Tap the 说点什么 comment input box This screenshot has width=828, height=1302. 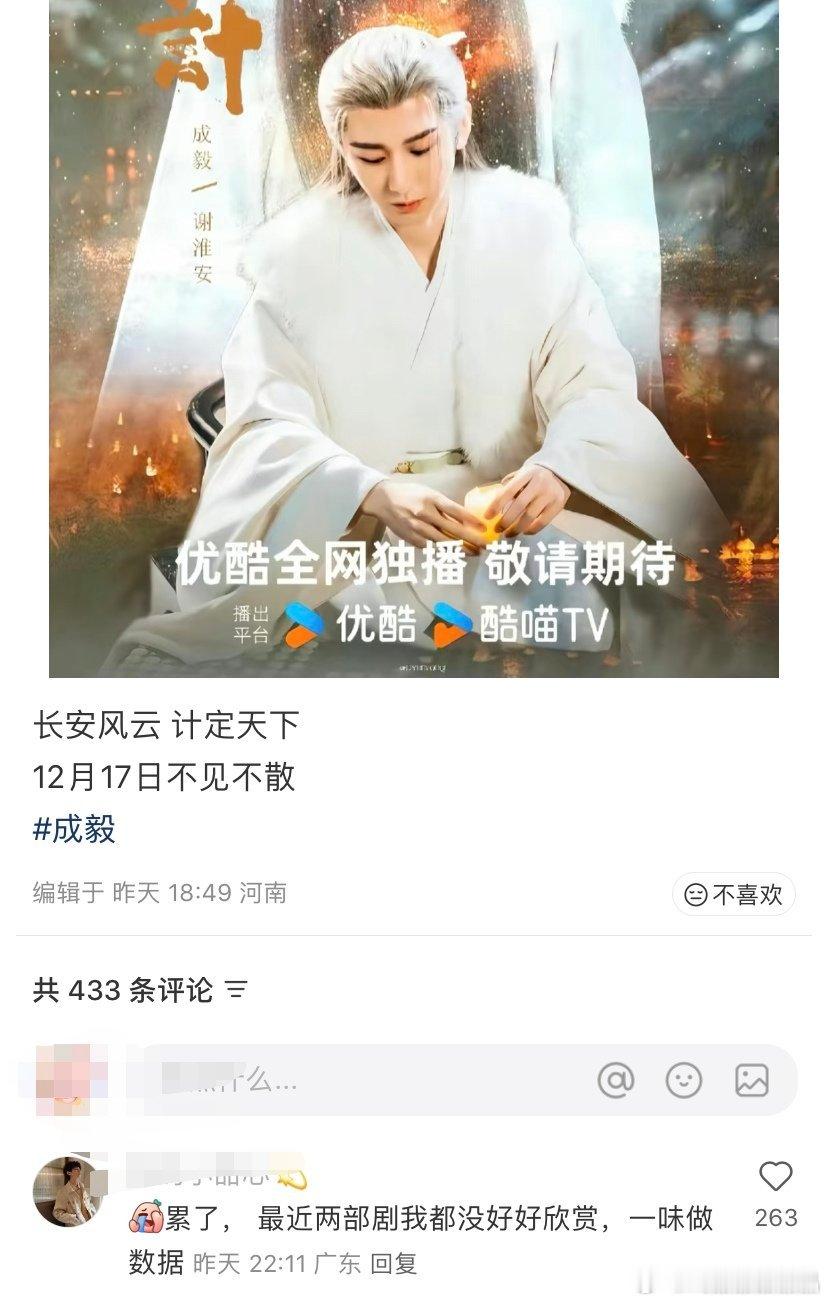click(x=300, y=1081)
